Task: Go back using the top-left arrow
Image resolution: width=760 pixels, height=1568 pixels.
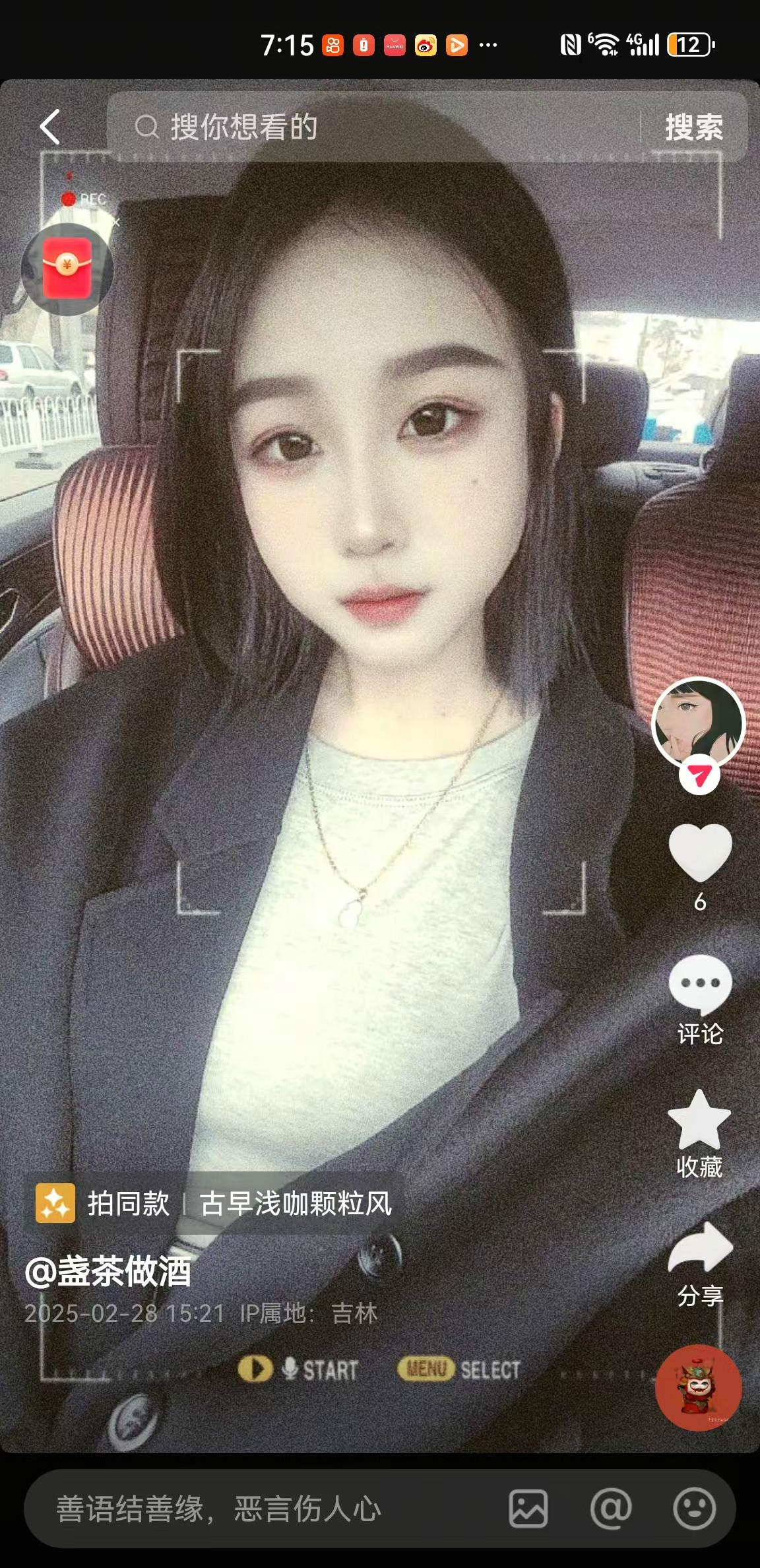Action: point(50,127)
